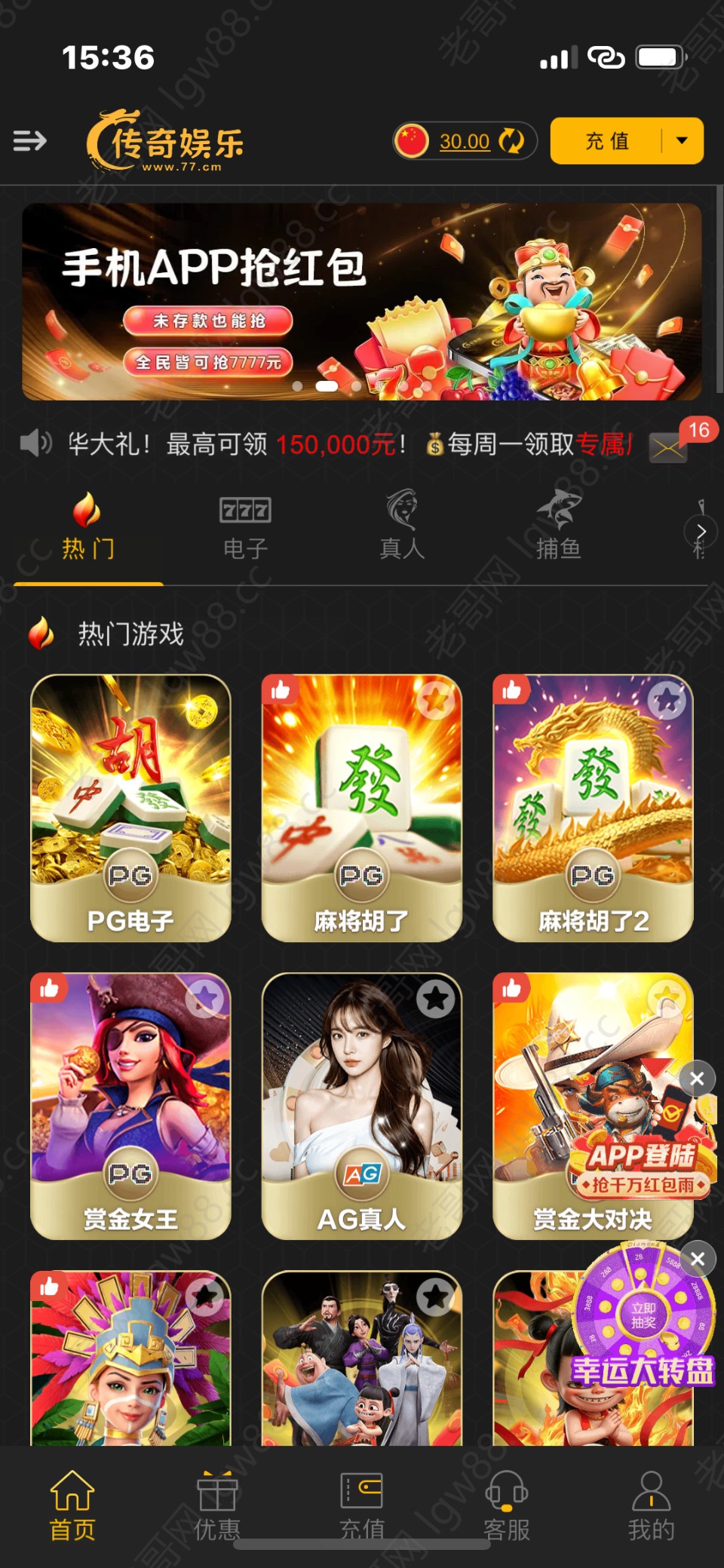The image size is (724, 1568).
Task: Open the mail inbox with 16 badge
Action: [668, 447]
